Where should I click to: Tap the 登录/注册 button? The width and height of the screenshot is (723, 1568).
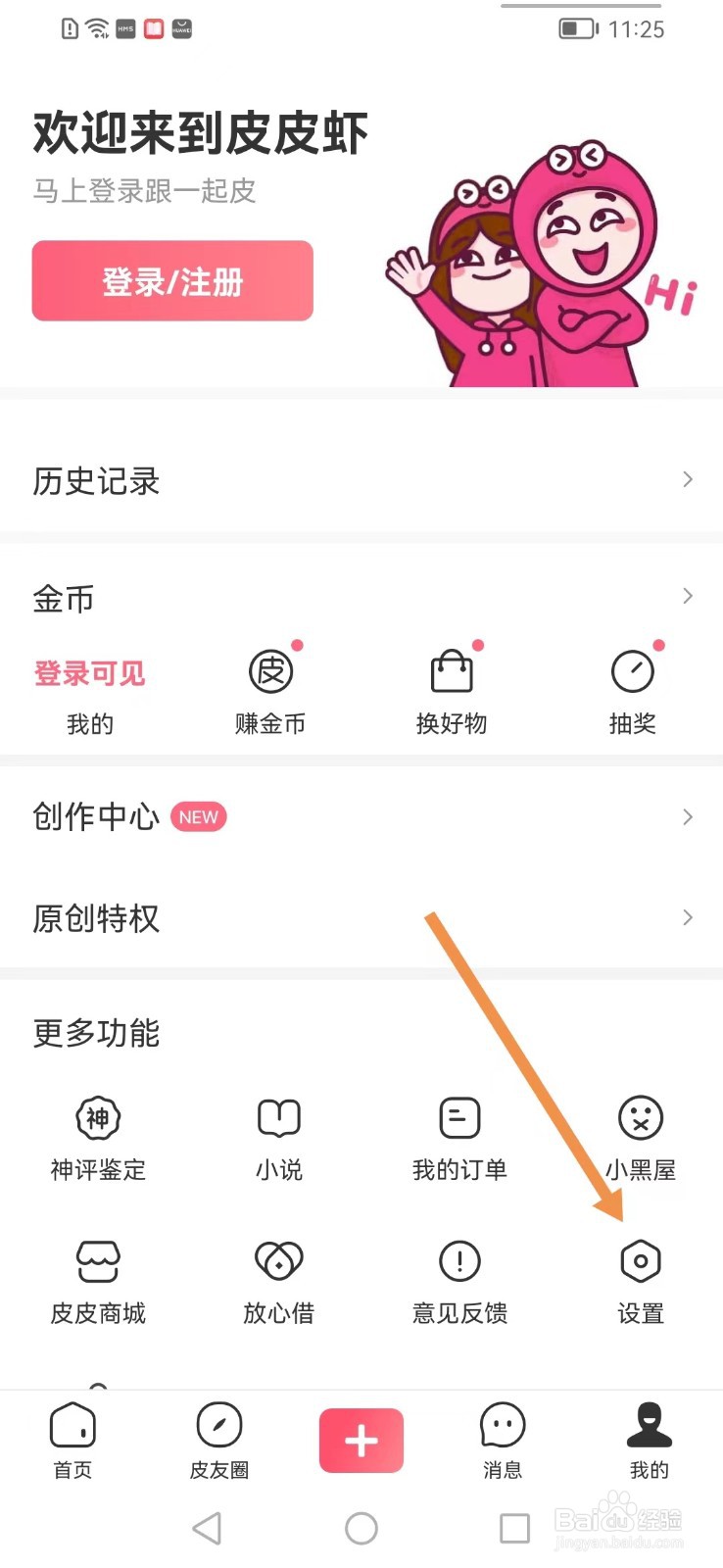click(x=171, y=281)
